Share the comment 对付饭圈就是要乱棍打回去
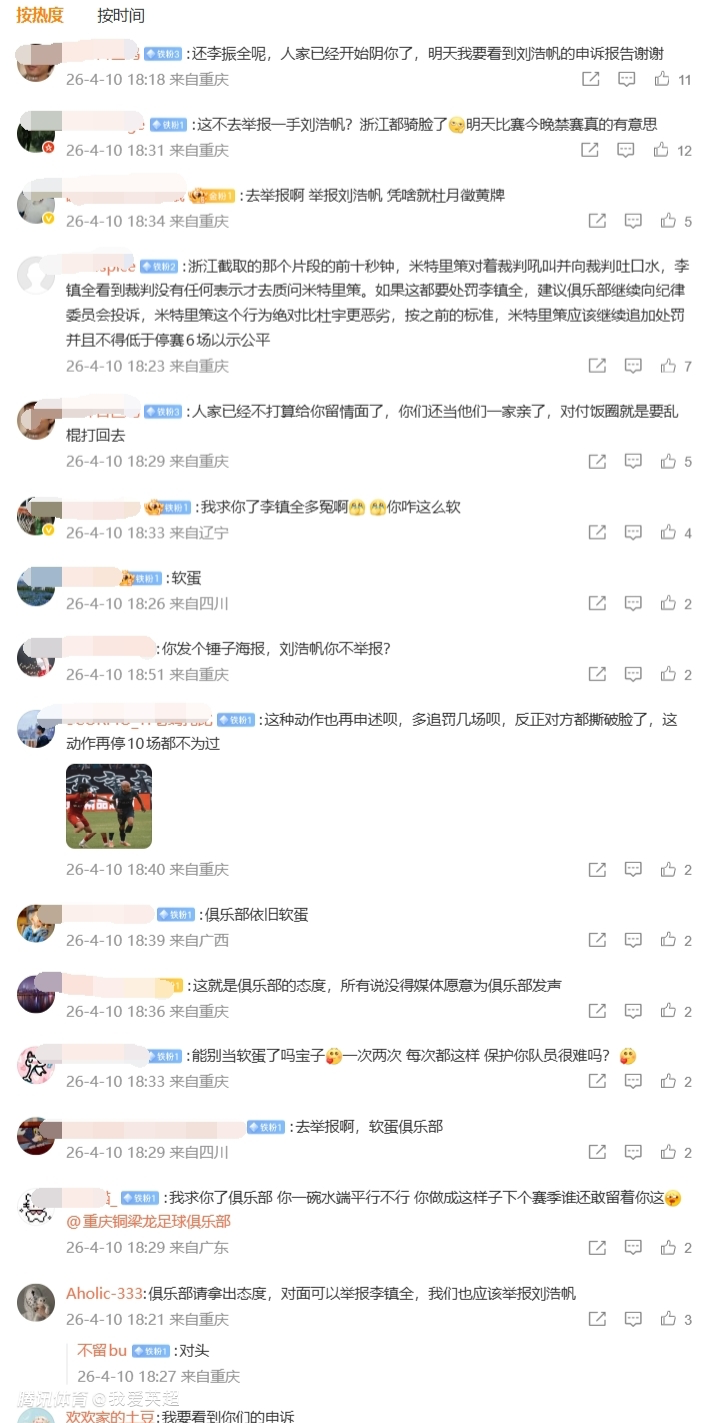This screenshot has width=706, height=1423. click(597, 461)
